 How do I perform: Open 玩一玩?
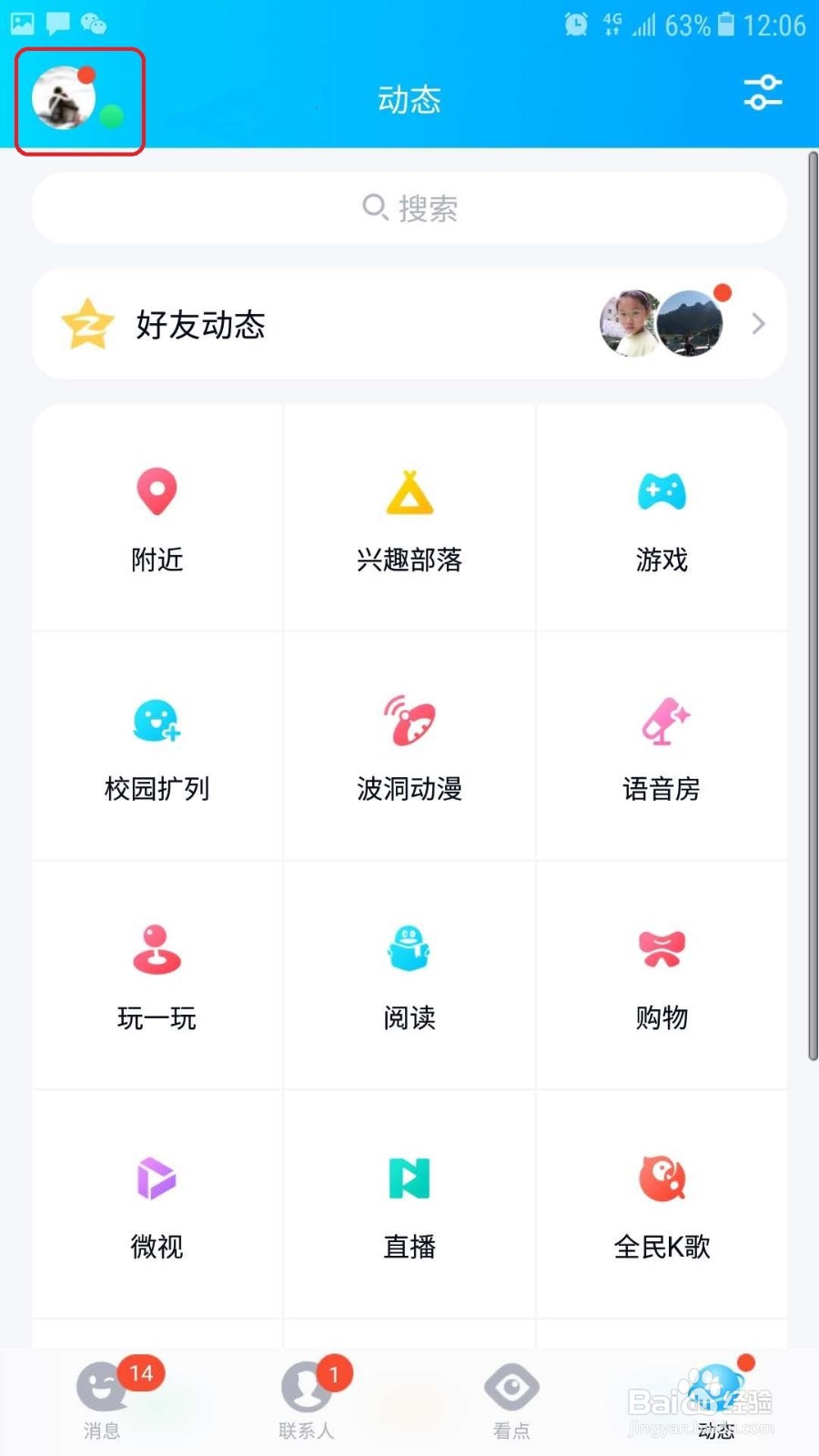157,977
